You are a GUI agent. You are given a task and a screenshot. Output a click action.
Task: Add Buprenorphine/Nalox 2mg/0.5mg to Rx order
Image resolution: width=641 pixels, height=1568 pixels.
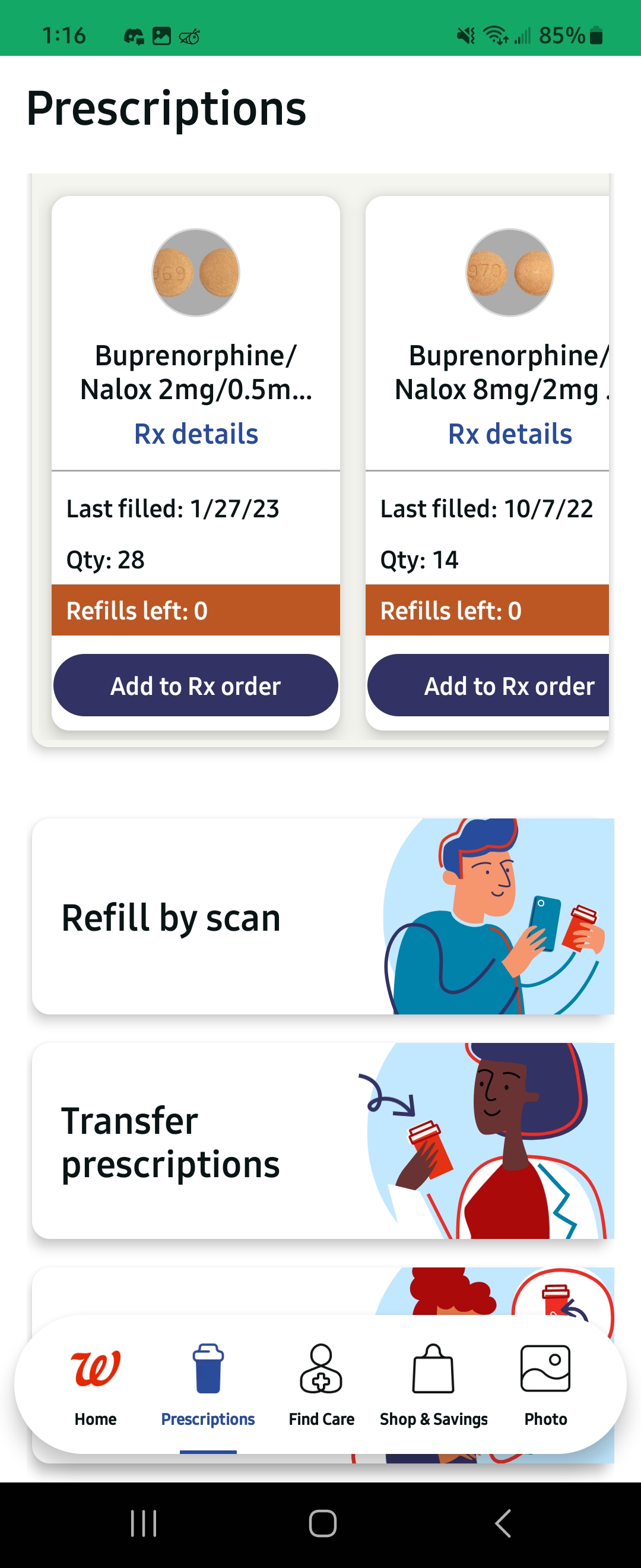click(196, 685)
